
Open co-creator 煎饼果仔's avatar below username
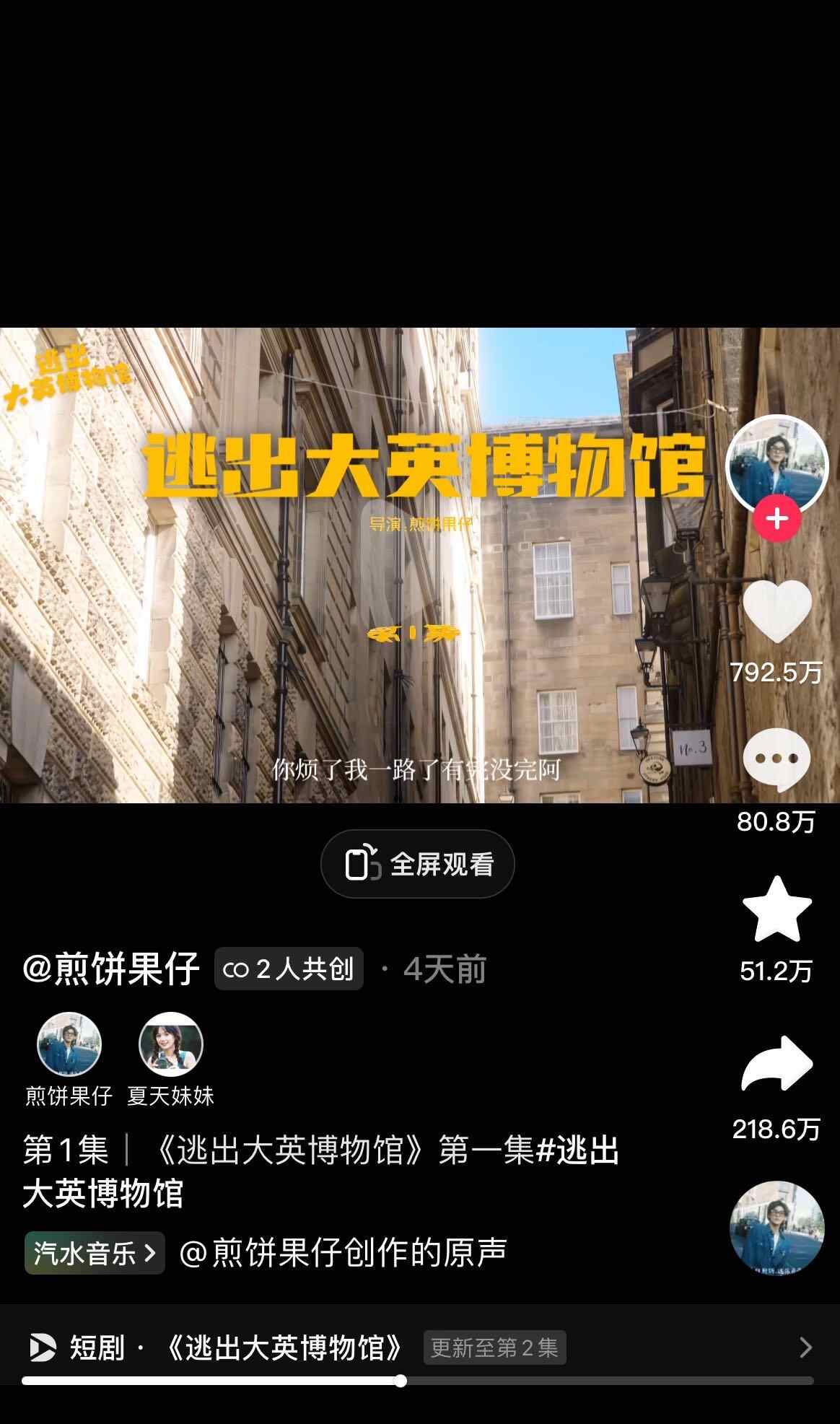[x=69, y=1044]
